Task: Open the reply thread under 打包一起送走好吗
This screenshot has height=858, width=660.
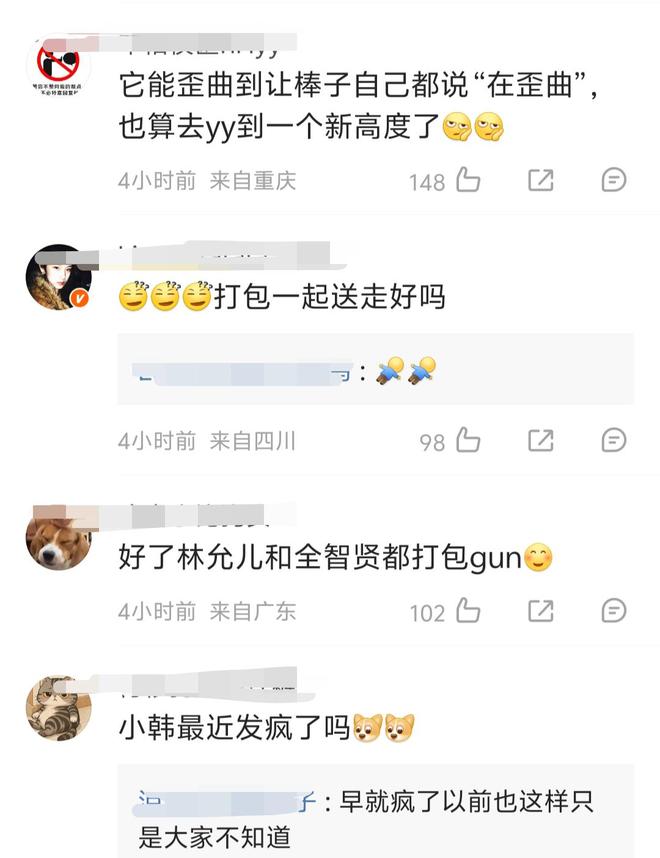Action: tap(375, 371)
